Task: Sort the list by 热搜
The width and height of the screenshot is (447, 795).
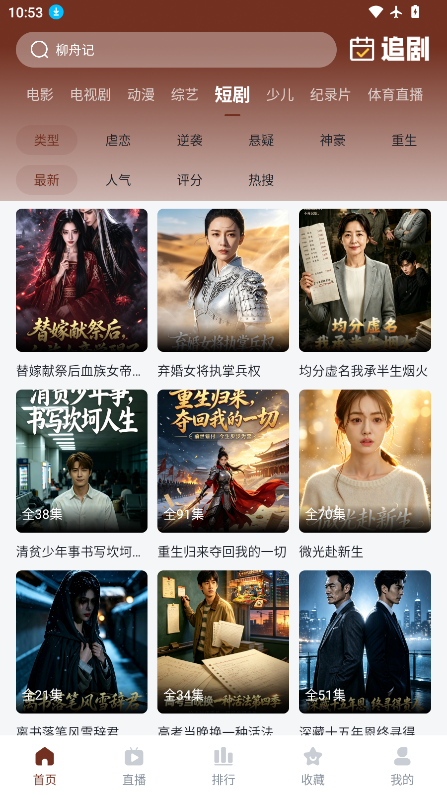Action: point(261,180)
